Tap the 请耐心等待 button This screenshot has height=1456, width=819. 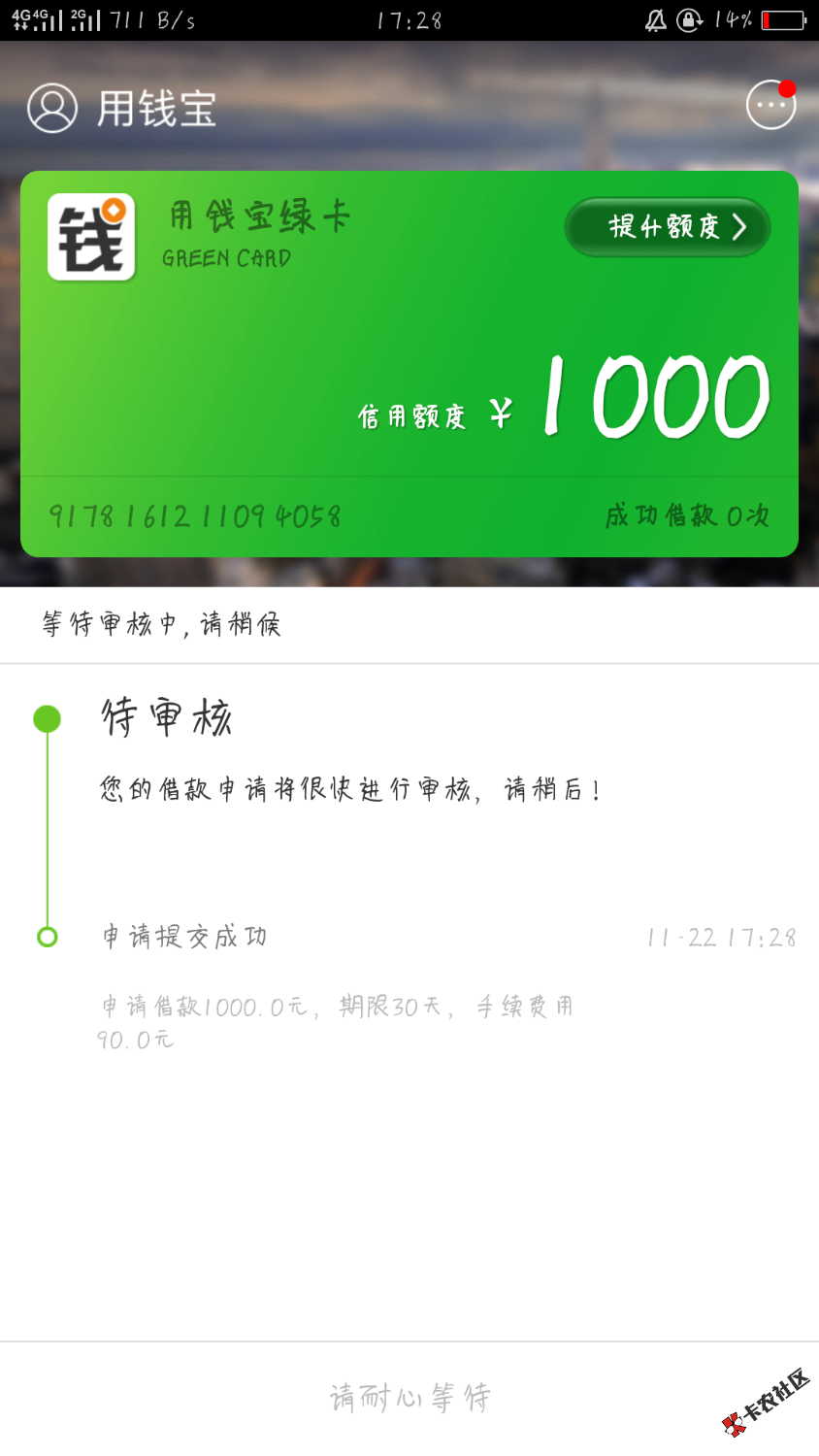409,1398
